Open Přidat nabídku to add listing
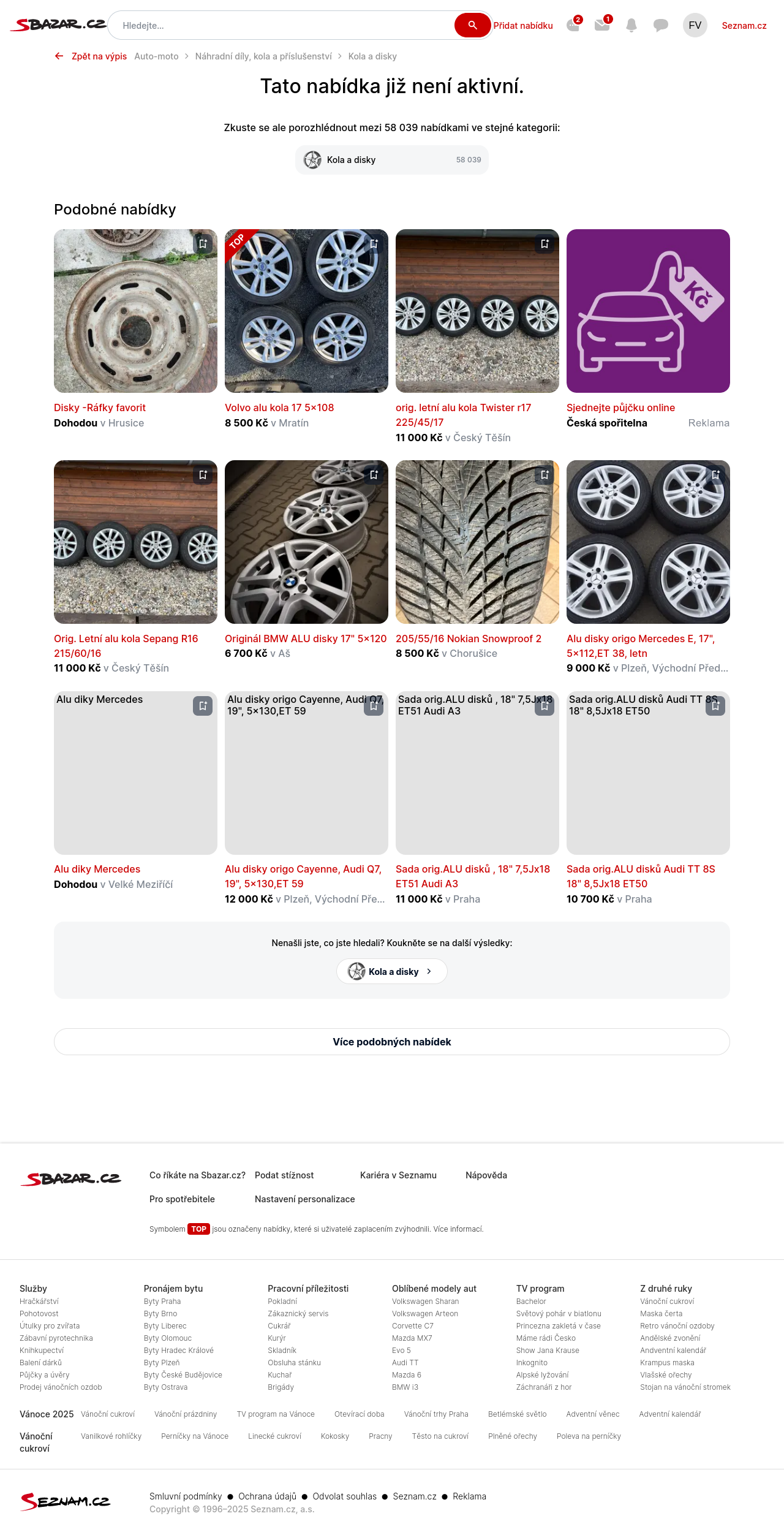This screenshot has width=784, height=1535. point(523,26)
